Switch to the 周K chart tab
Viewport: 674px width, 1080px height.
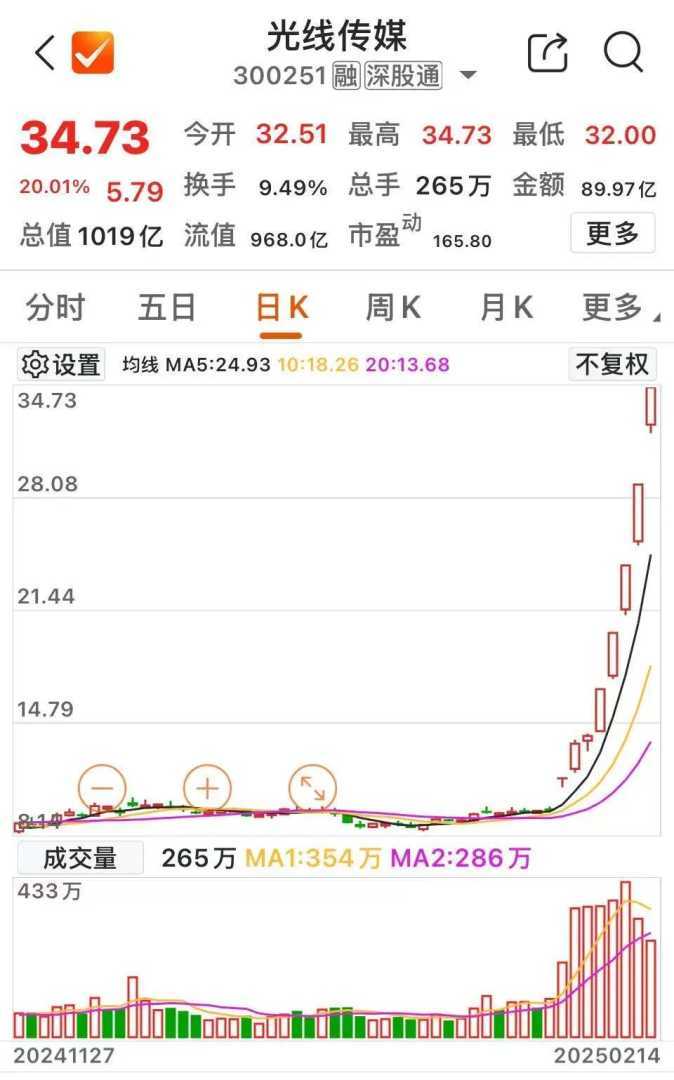(393, 308)
